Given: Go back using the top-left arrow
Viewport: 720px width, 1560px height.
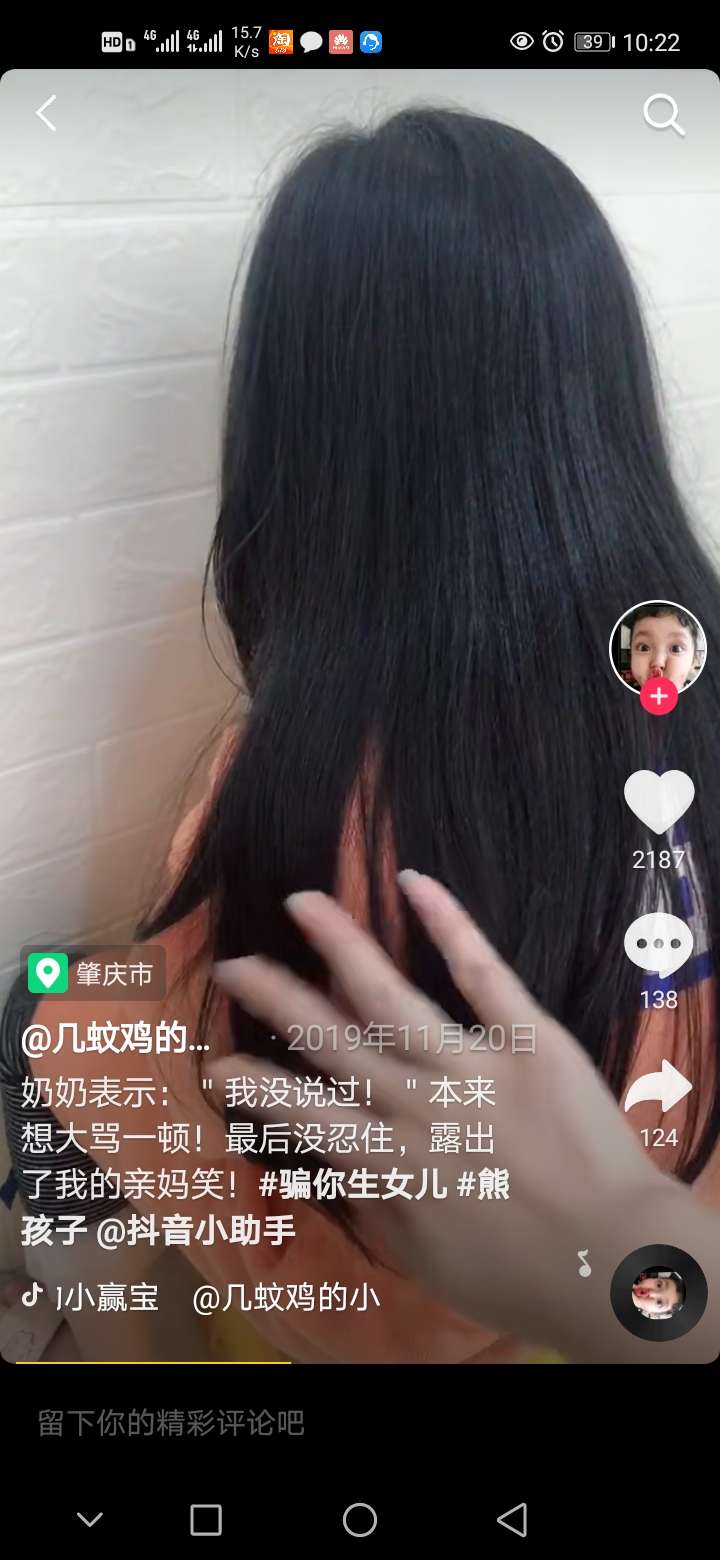Looking at the screenshot, I should point(46,113).
